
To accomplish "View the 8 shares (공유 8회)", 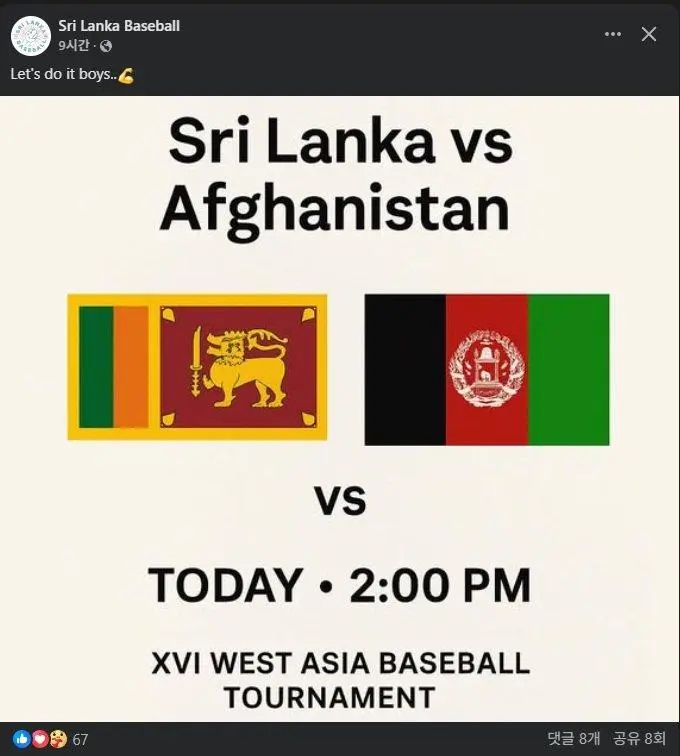I will (x=640, y=739).
